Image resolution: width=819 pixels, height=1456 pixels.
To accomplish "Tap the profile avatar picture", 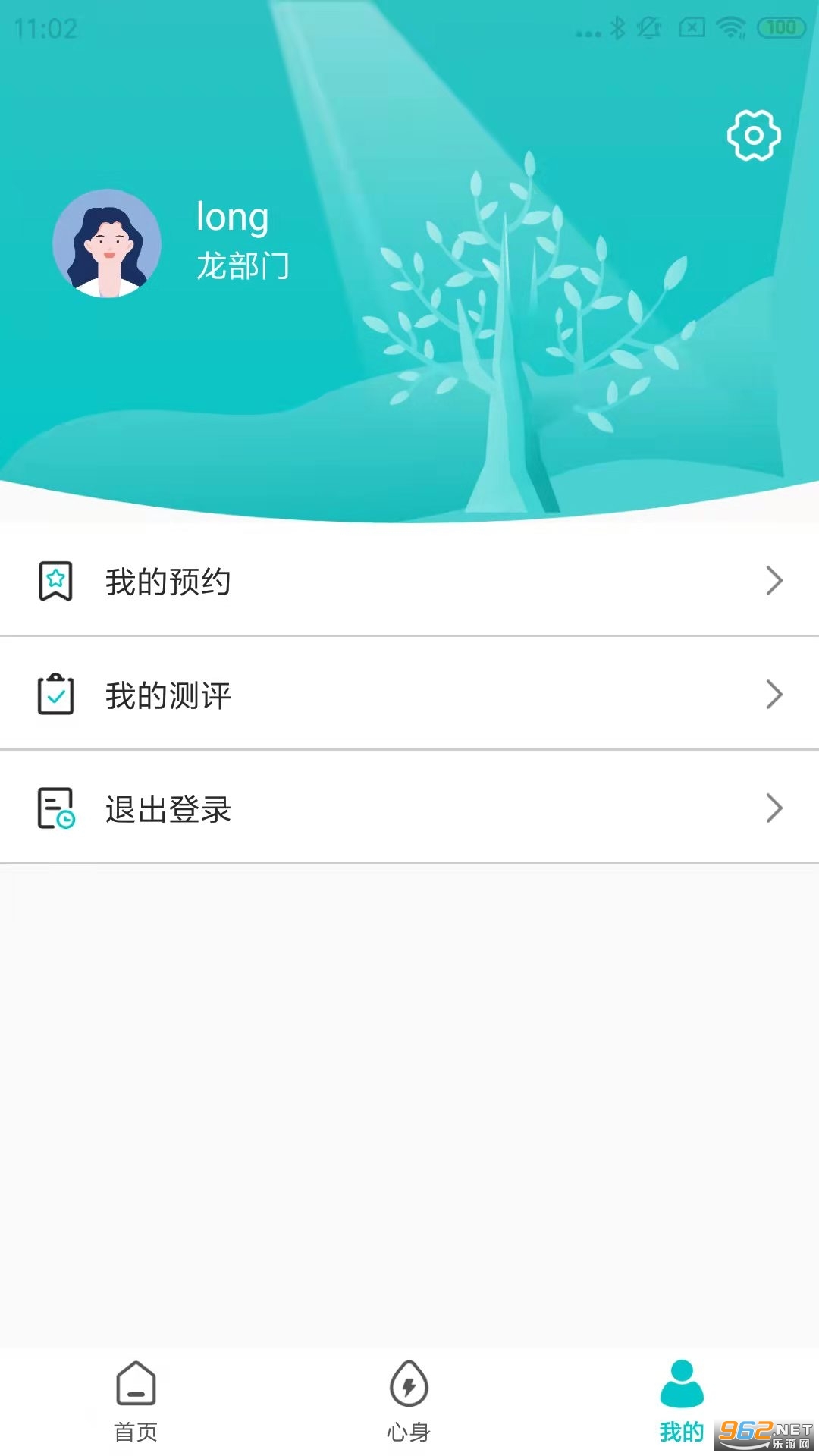I will click(x=107, y=243).
